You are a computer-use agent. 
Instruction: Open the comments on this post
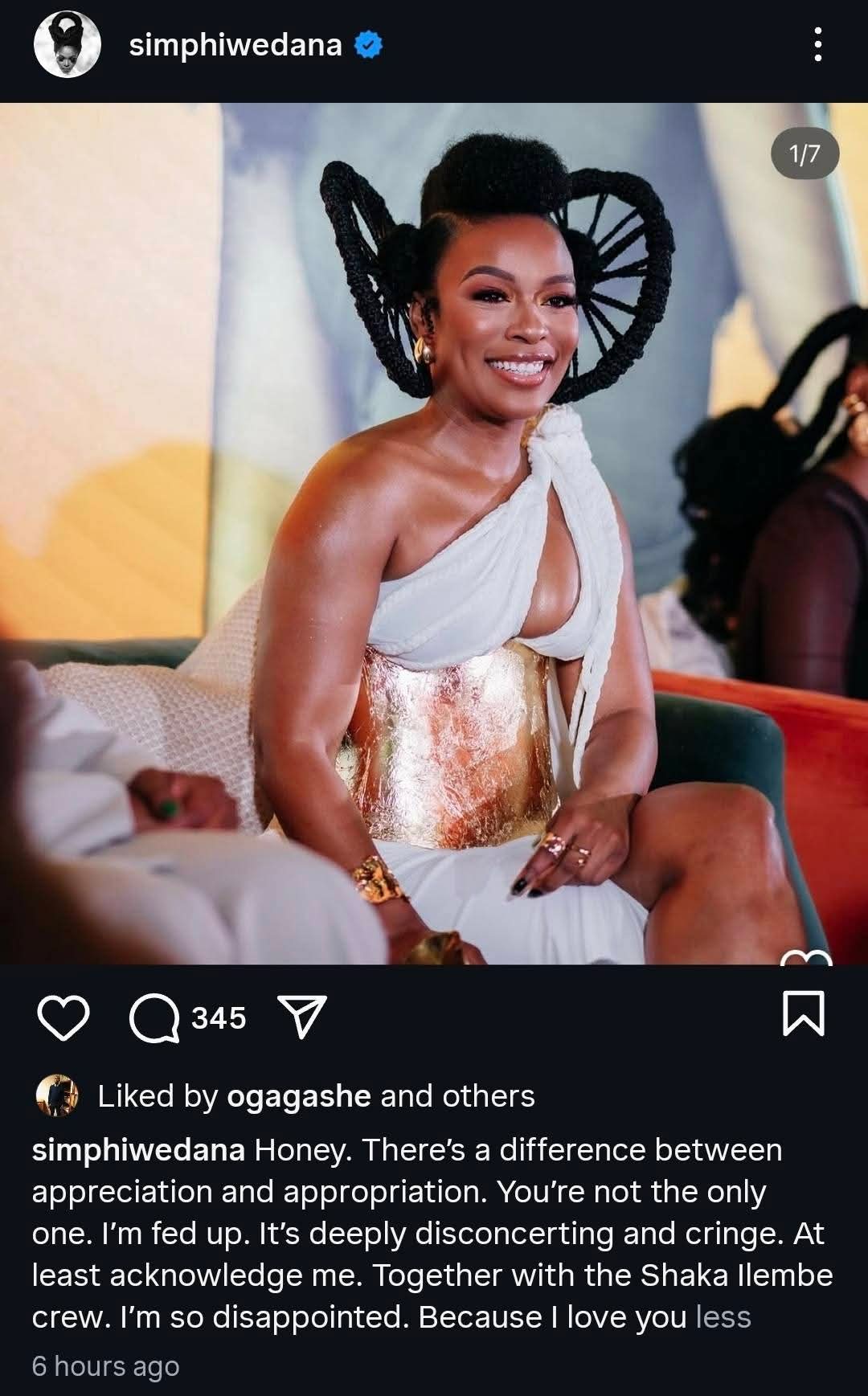[x=155, y=1018]
